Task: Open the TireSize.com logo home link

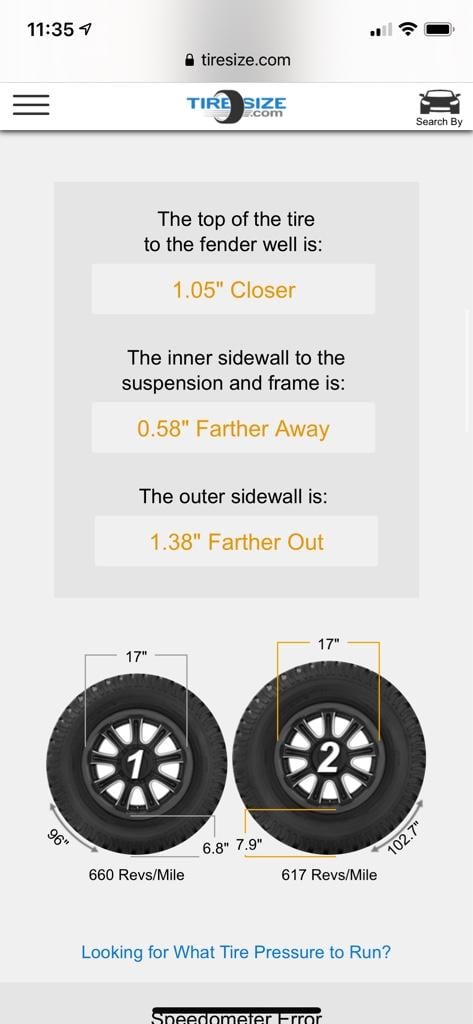Action: 236,106
